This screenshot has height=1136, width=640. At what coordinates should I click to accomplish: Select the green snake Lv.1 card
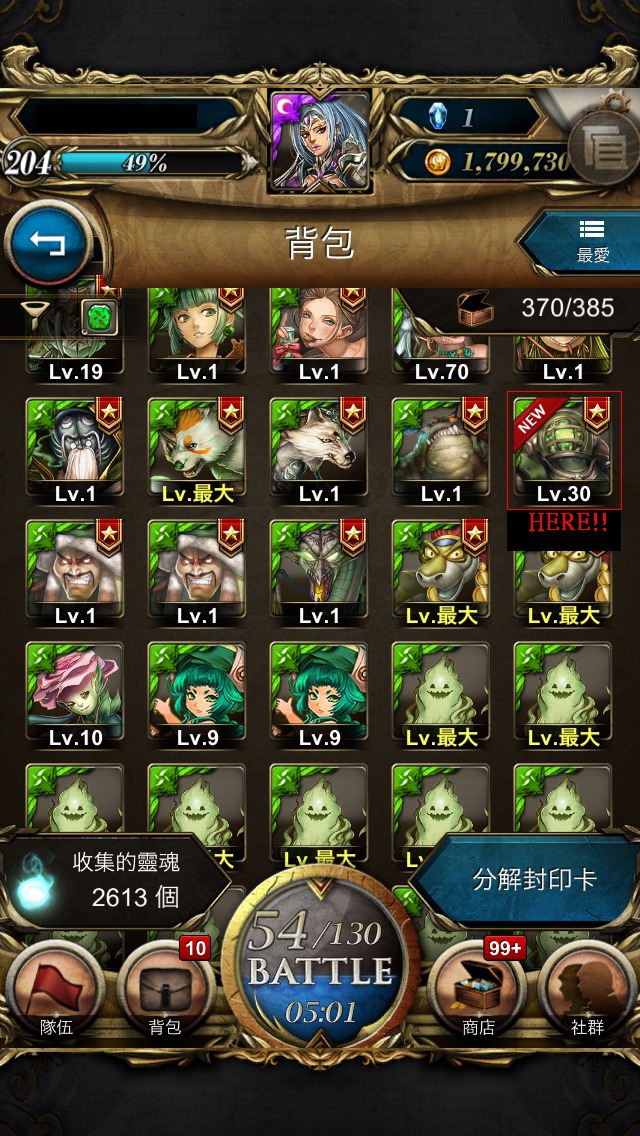coord(320,573)
